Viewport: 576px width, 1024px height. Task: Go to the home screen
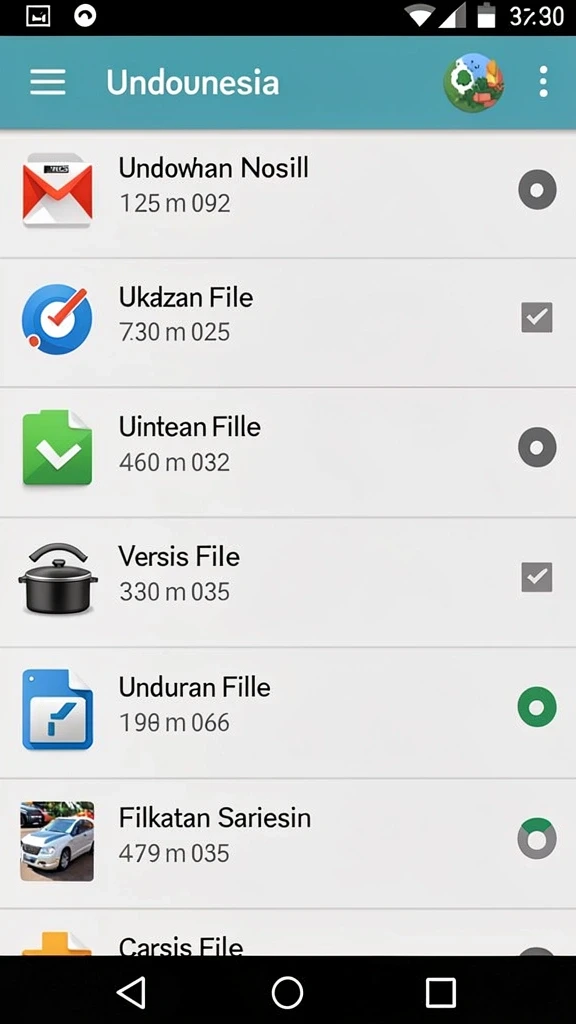(287, 993)
